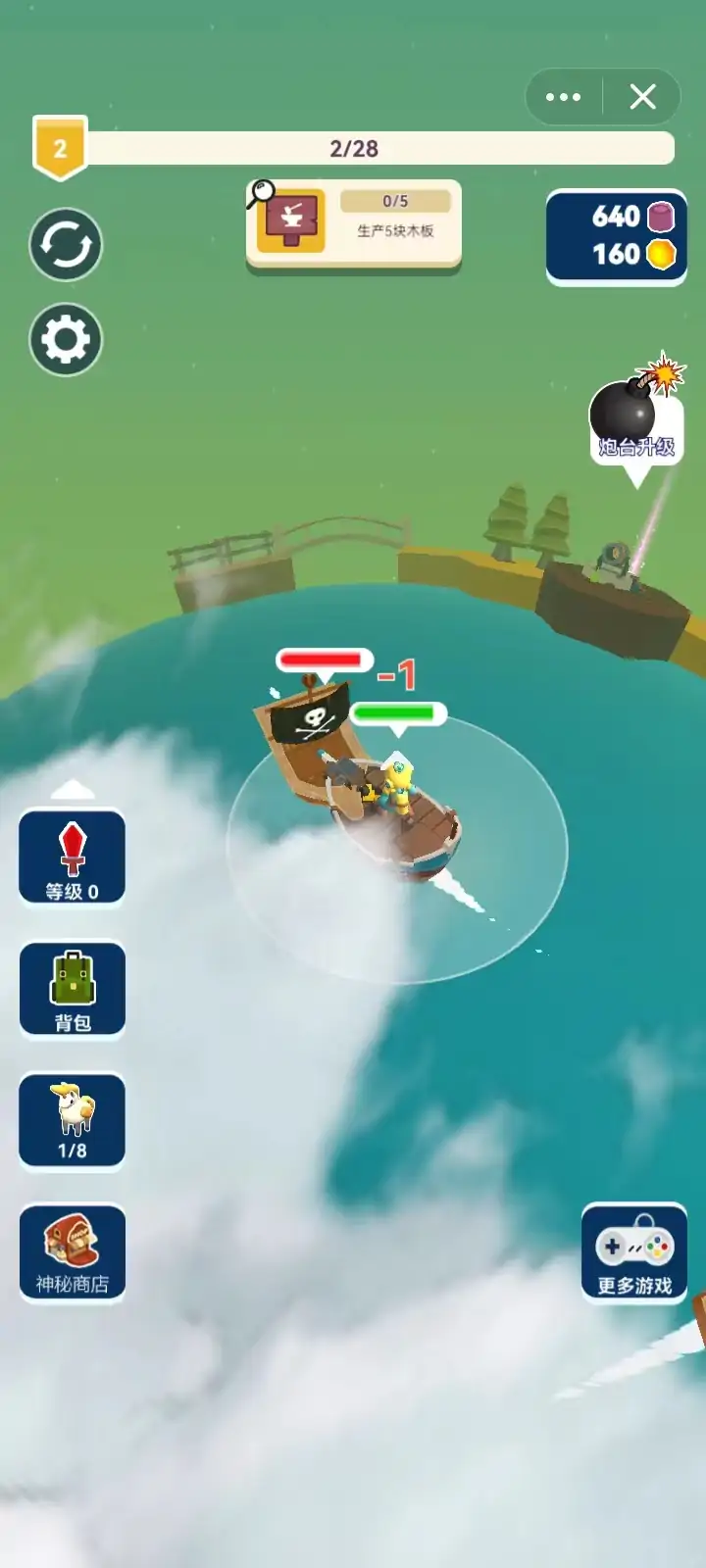Image resolution: width=706 pixels, height=1568 pixels.
Task: Tap the currency panel showing 640 and 160
Action: 616,236
